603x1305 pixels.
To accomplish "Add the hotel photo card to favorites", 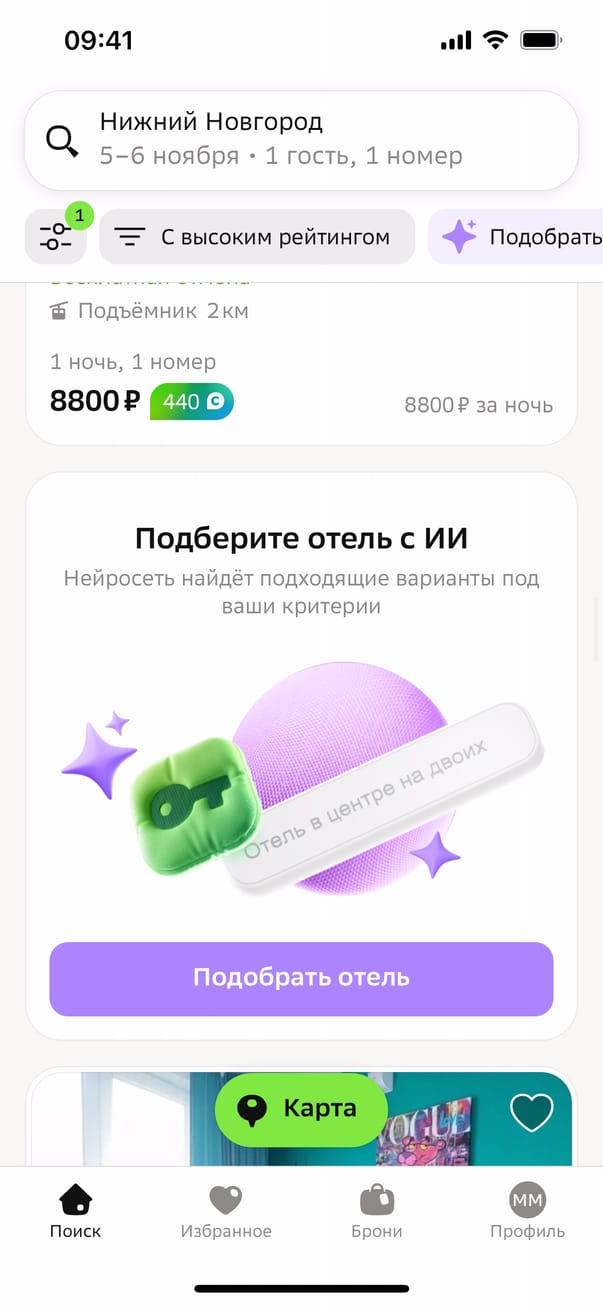I will tap(531, 1112).
